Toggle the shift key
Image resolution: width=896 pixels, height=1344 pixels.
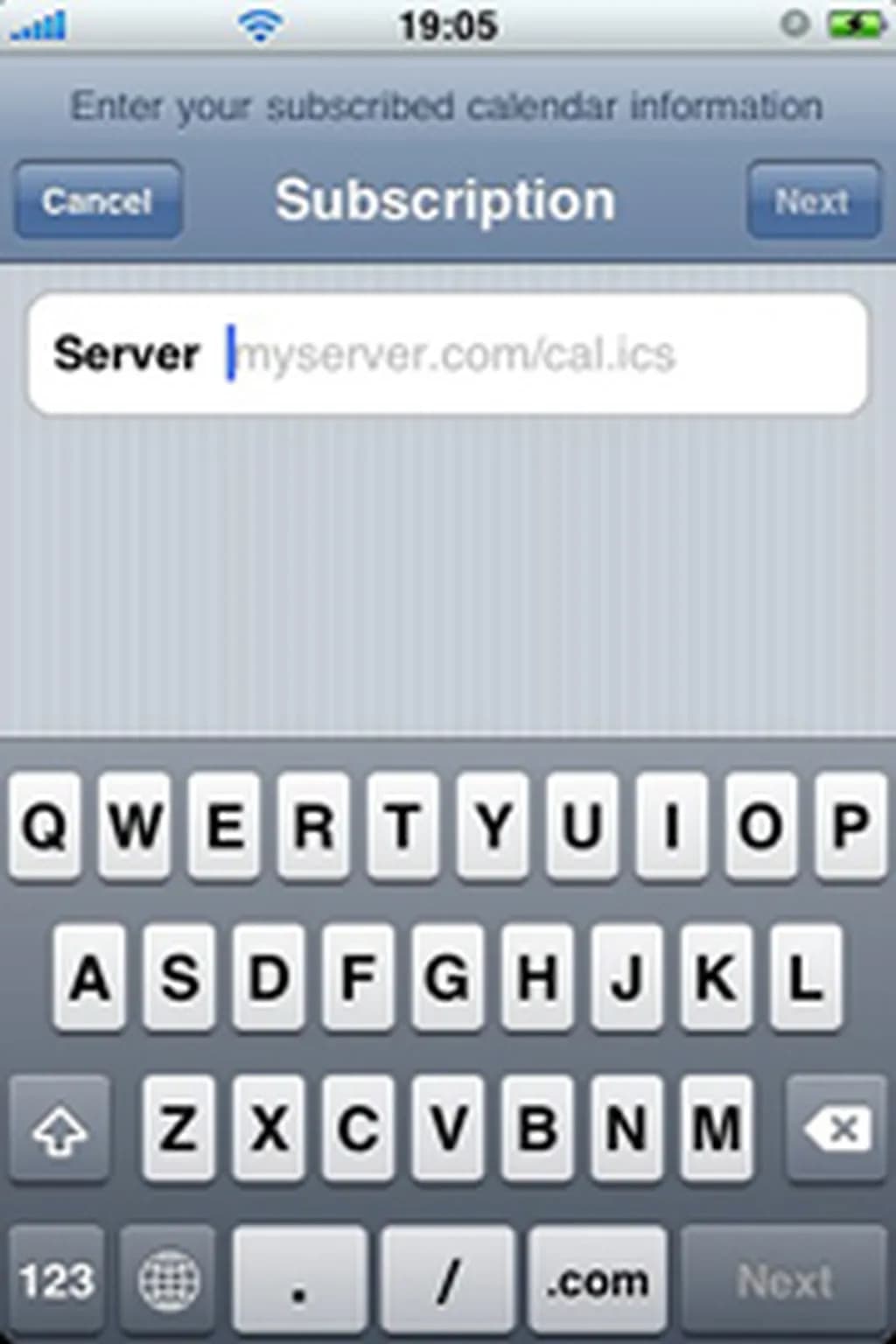tap(59, 1129)
